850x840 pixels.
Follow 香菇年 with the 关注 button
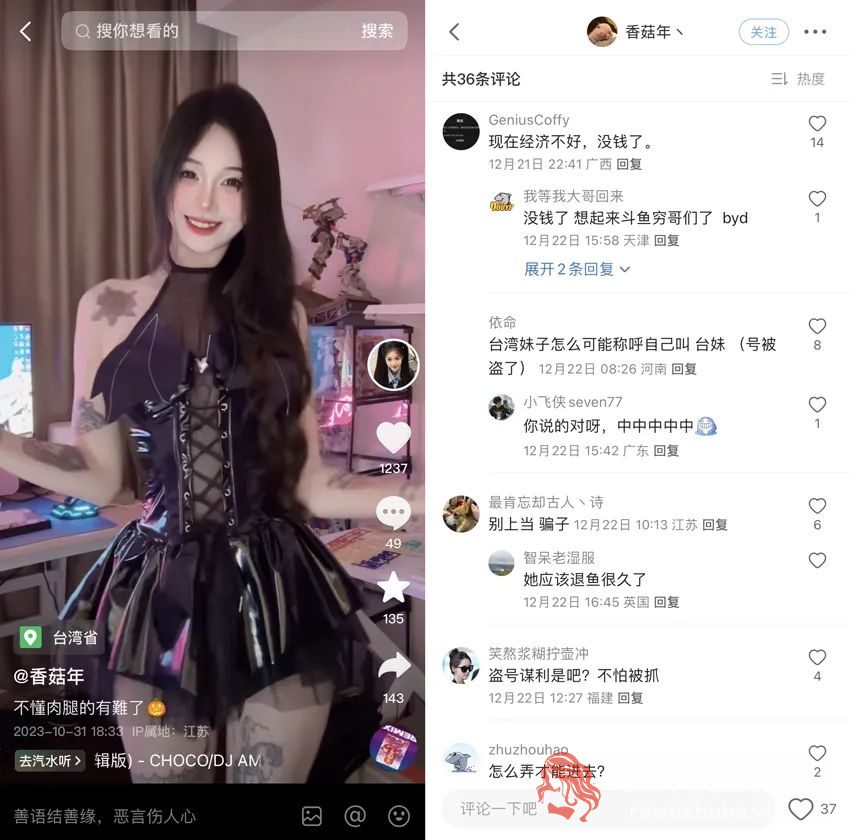(763, 32)
